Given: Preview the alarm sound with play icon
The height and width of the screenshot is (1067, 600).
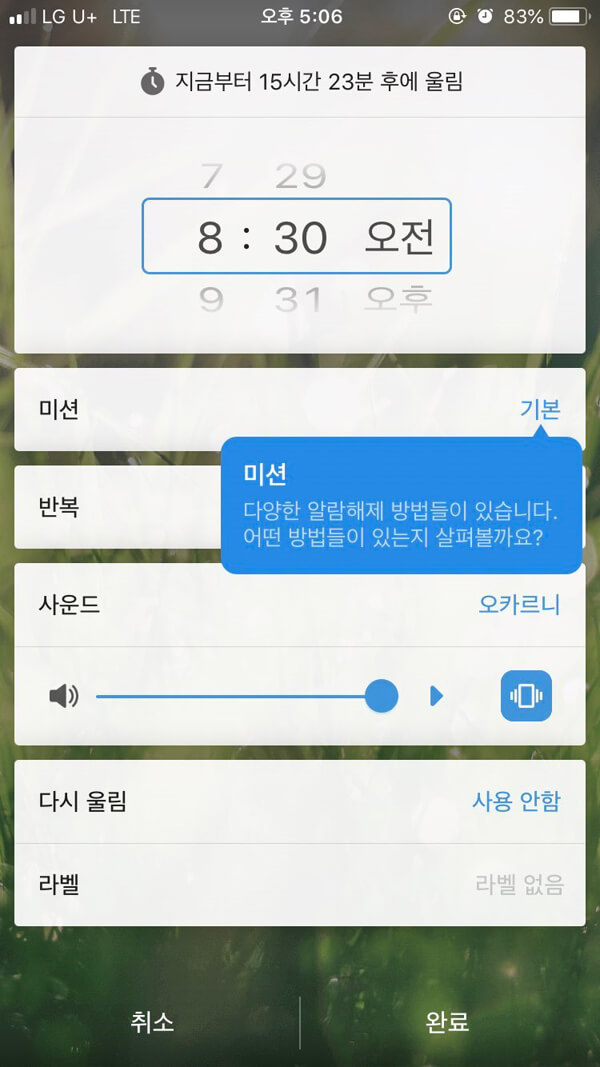Looking at the screenshot, I should click(436, 696).
